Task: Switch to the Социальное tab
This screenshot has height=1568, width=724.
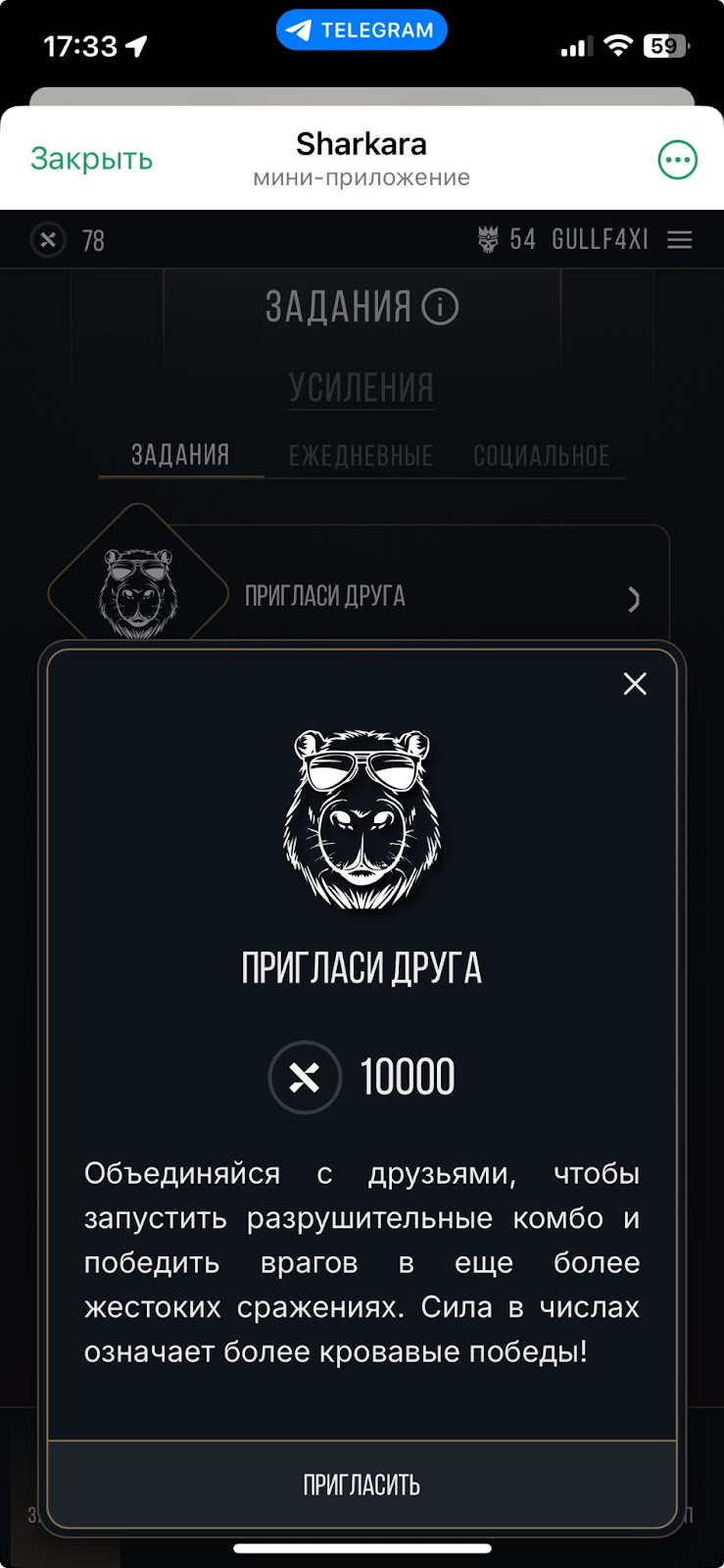Action: coord(541,456)
